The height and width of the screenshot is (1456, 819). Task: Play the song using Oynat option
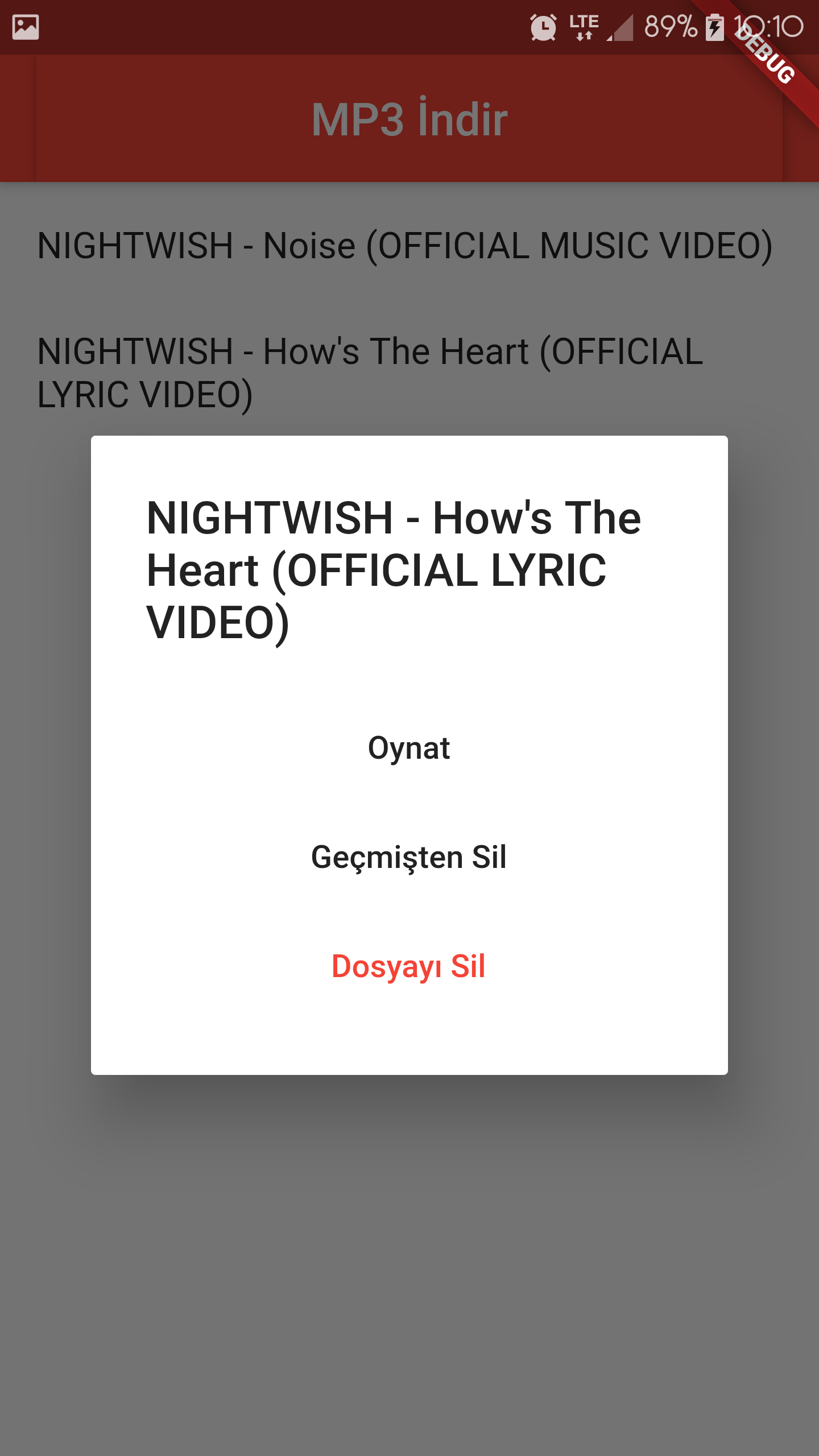409,748
